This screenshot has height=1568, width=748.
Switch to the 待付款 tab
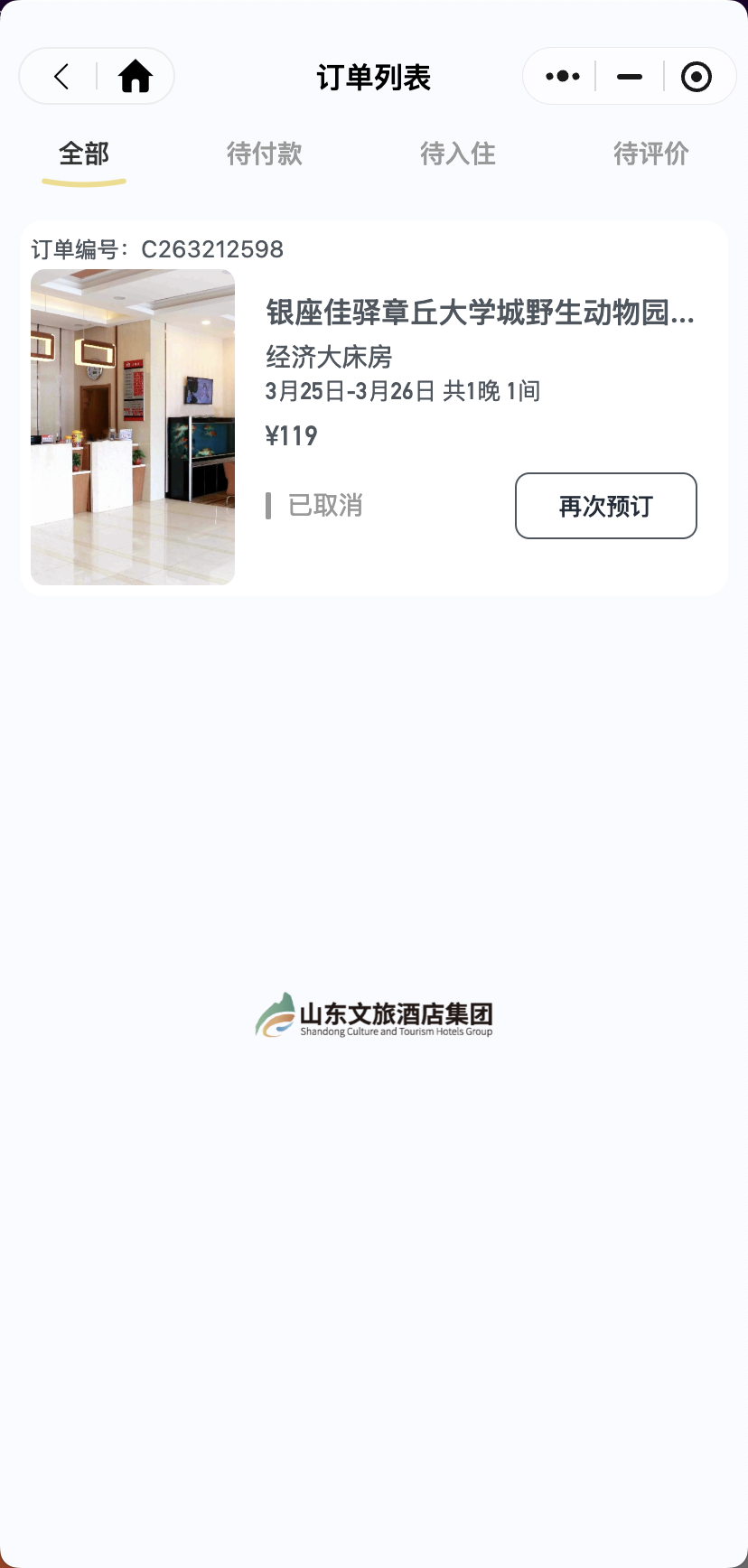click(x=265, y=154)
